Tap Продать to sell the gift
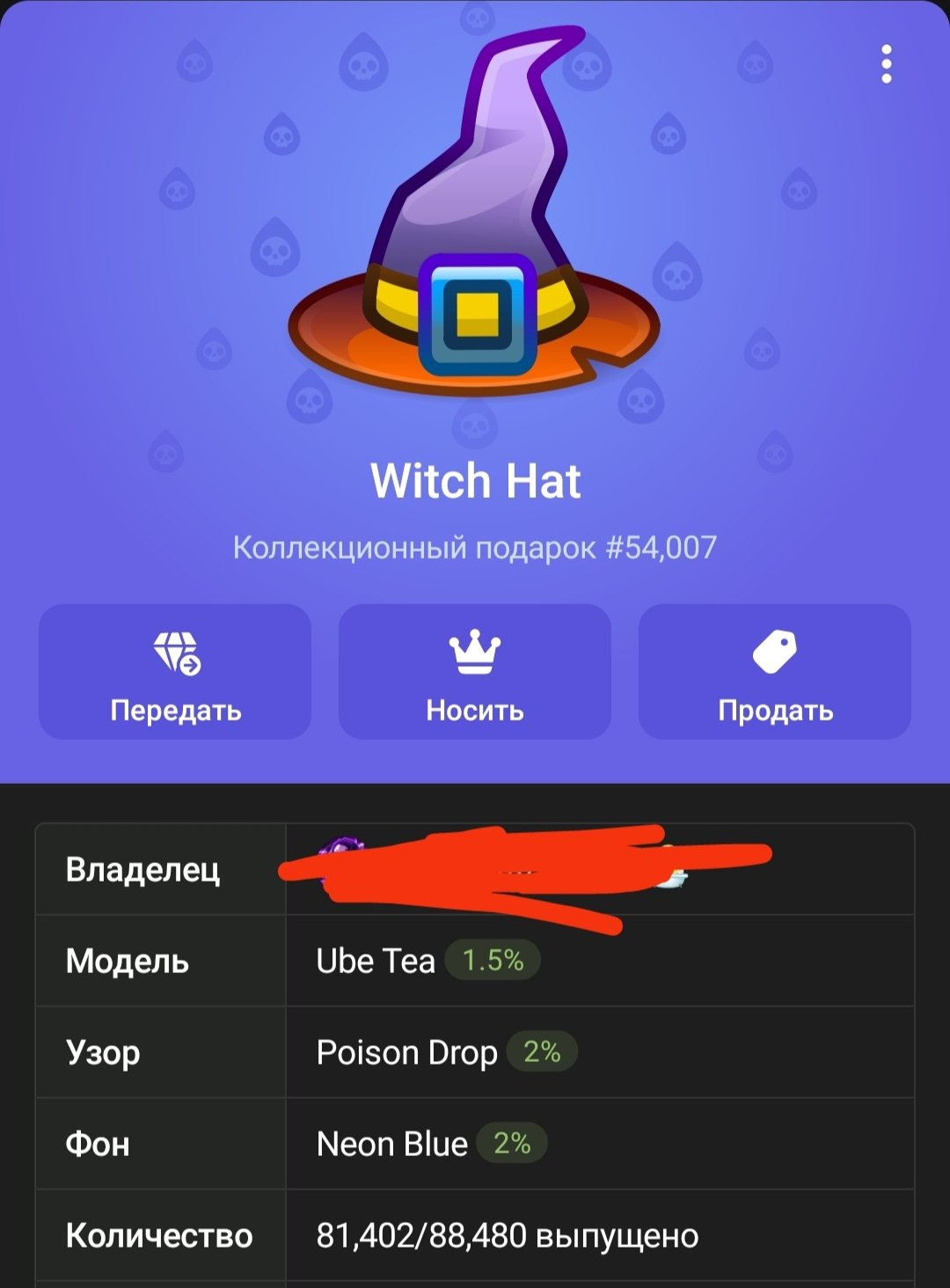Viewport: 950px width, 1288px height. tap(774, 672)
